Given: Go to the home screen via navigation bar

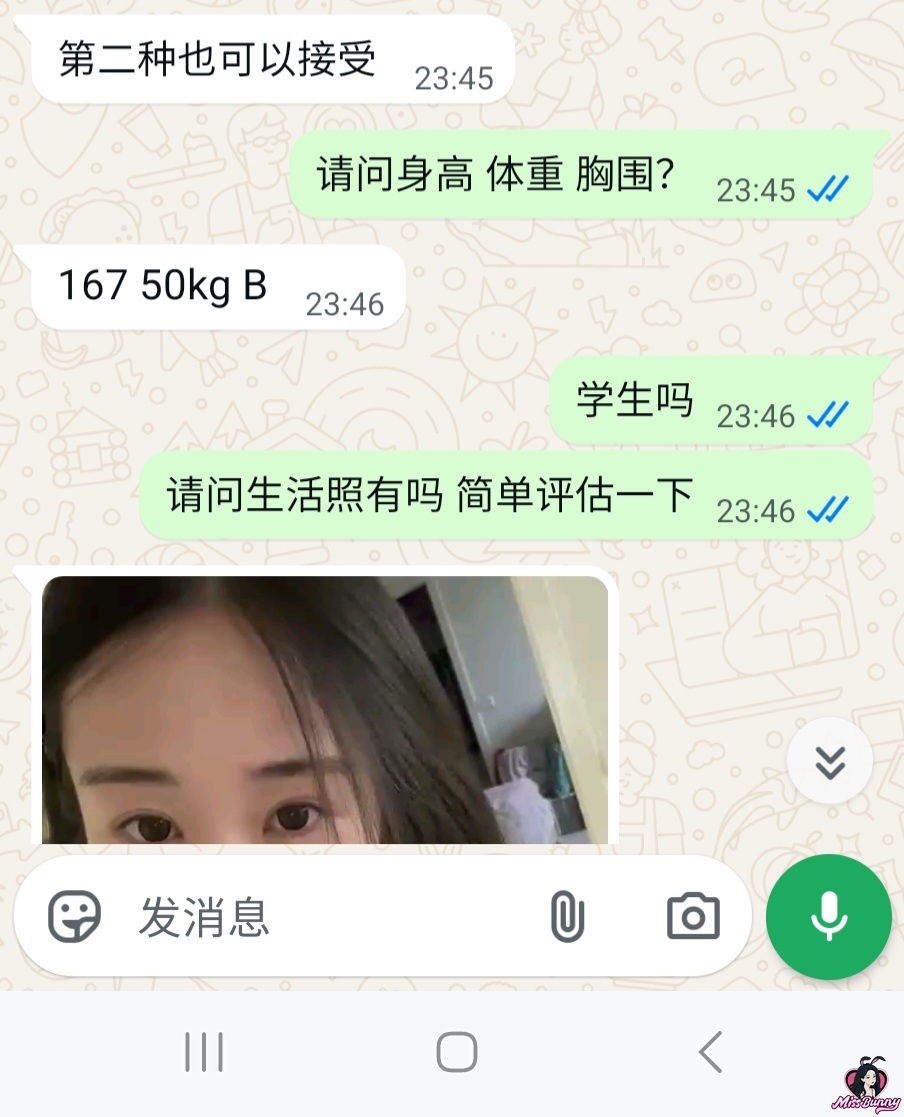Looking at the screenshot, I should coord(456,1053).
